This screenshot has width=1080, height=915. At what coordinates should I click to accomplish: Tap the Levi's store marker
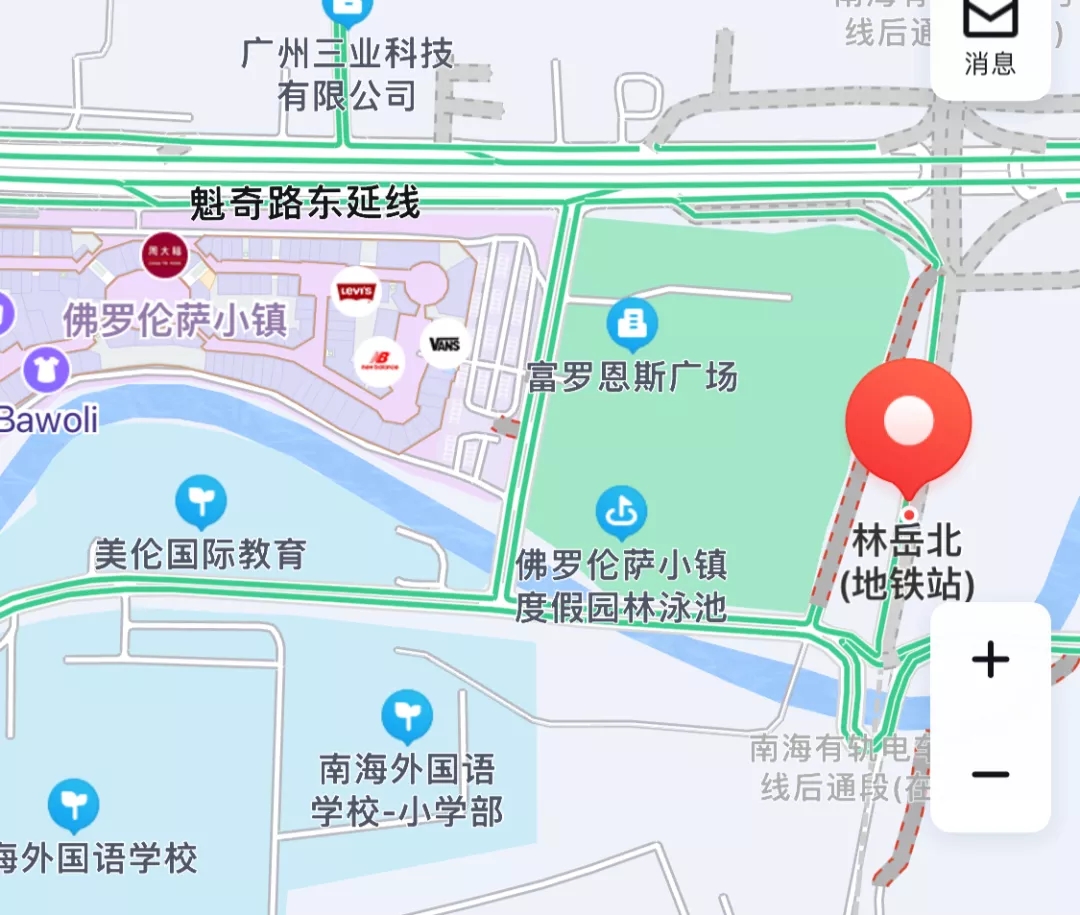(x=356, y=291)
